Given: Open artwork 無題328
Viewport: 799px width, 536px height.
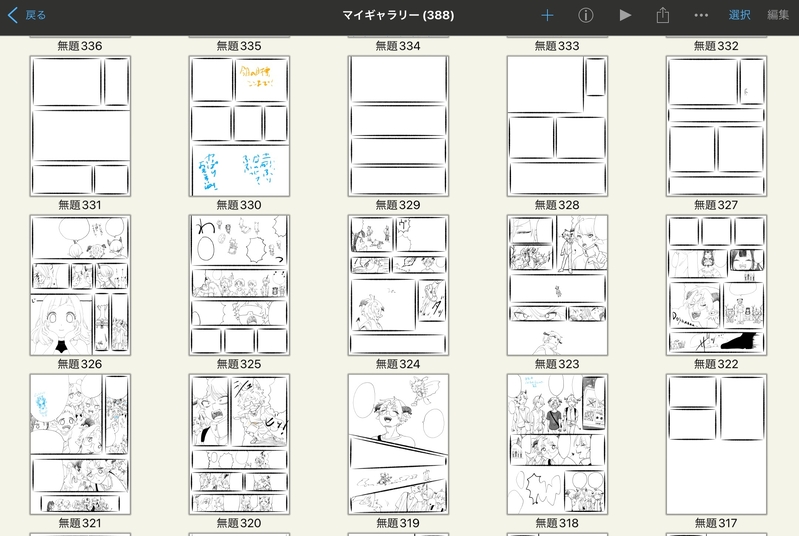Looking at the screenshot, I should pyautogui.click(x=557, y=126).
